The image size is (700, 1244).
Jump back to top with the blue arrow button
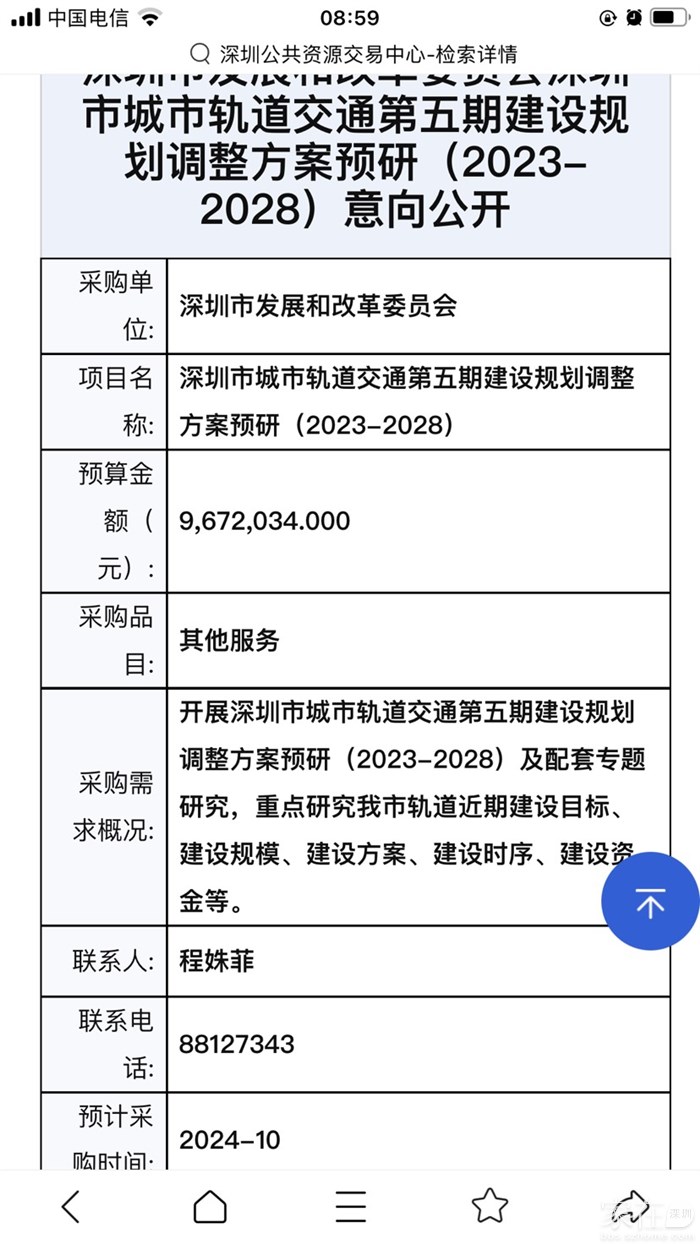click(x=650, y=902)
